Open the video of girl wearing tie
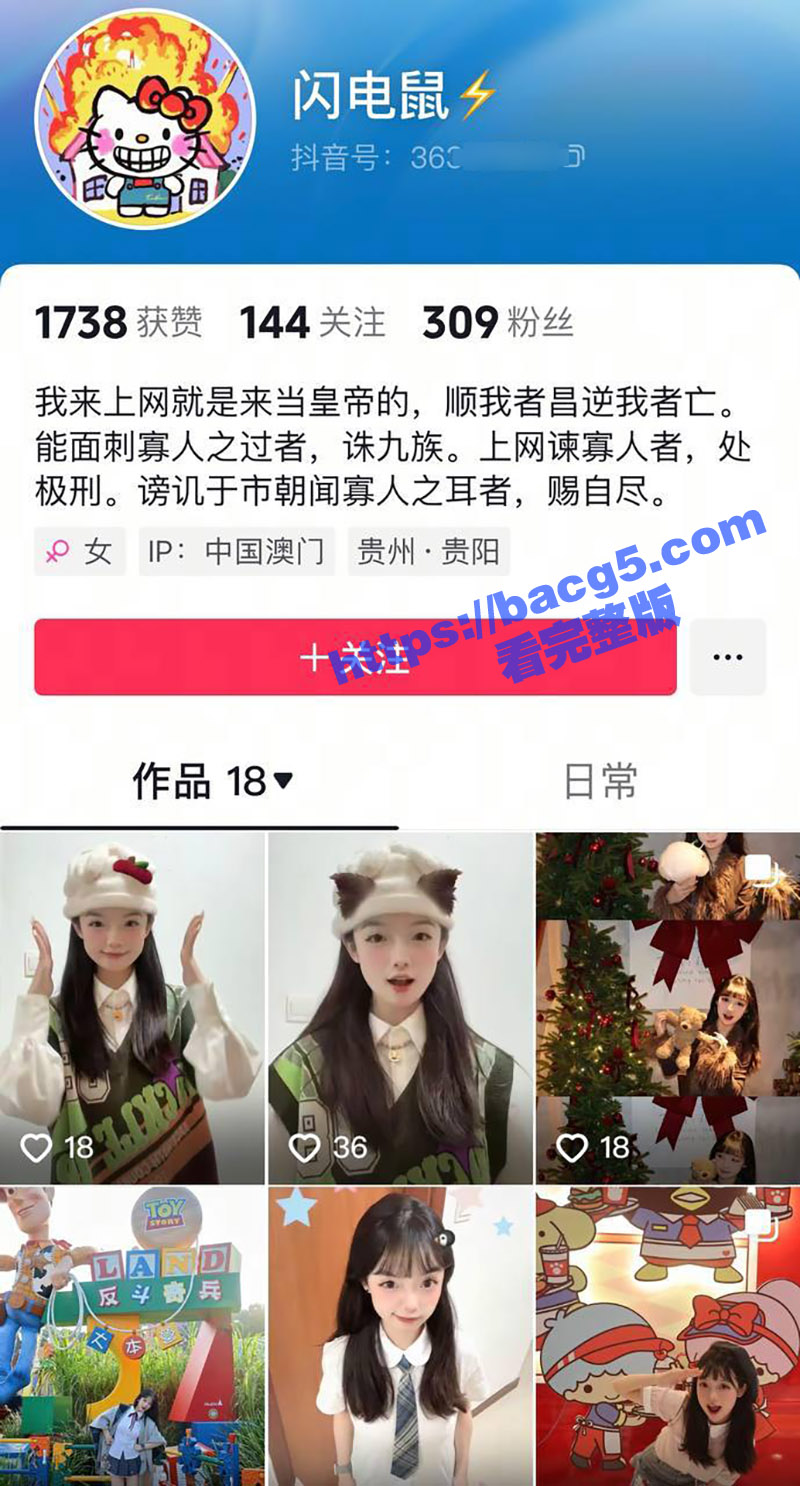Image resolution: width=800 pixels, height=1486 pixels. point(400,1336)
